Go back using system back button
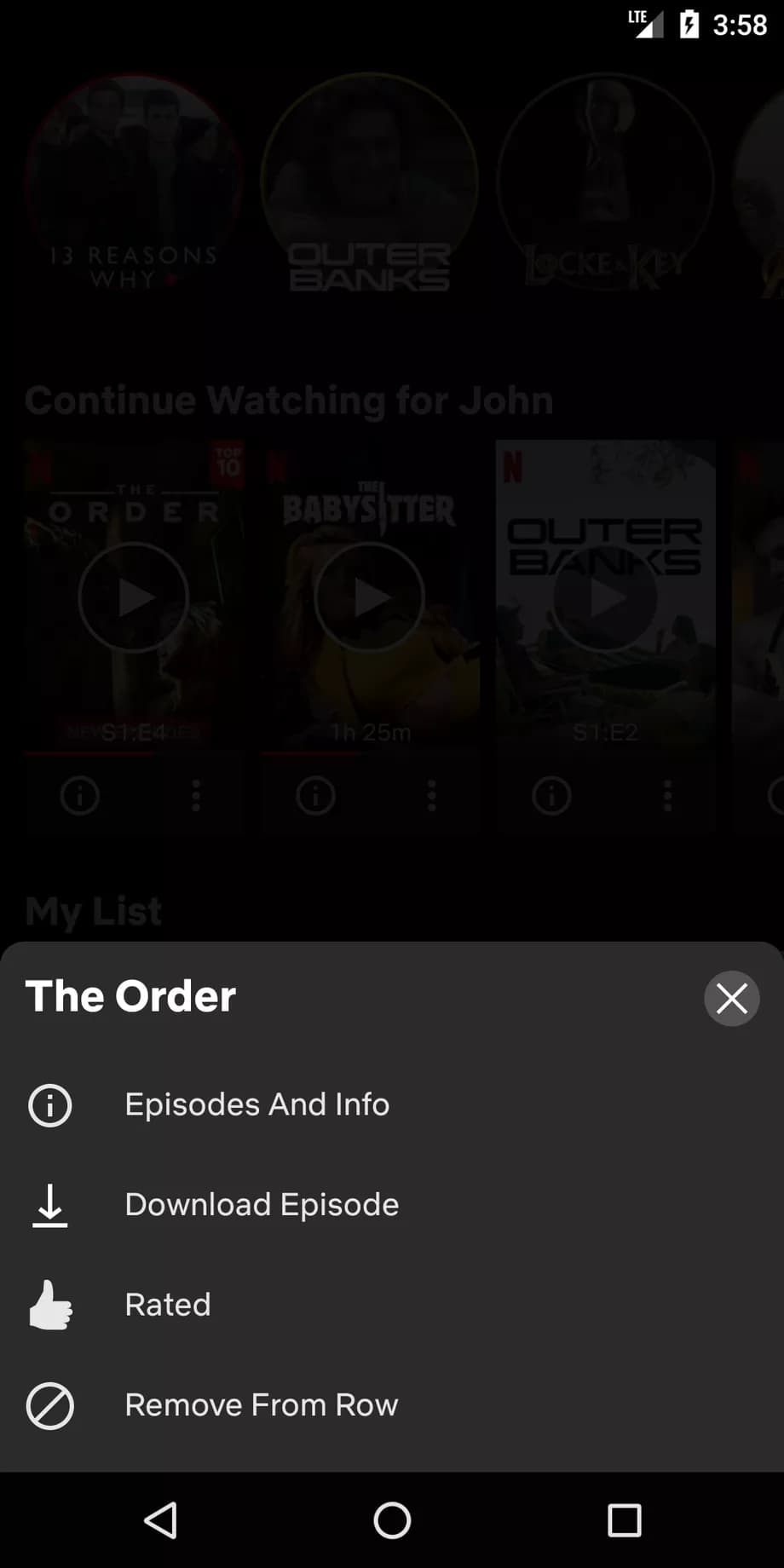The width and height of the screenshot is (784, 1568). (x=160, y=1519)
